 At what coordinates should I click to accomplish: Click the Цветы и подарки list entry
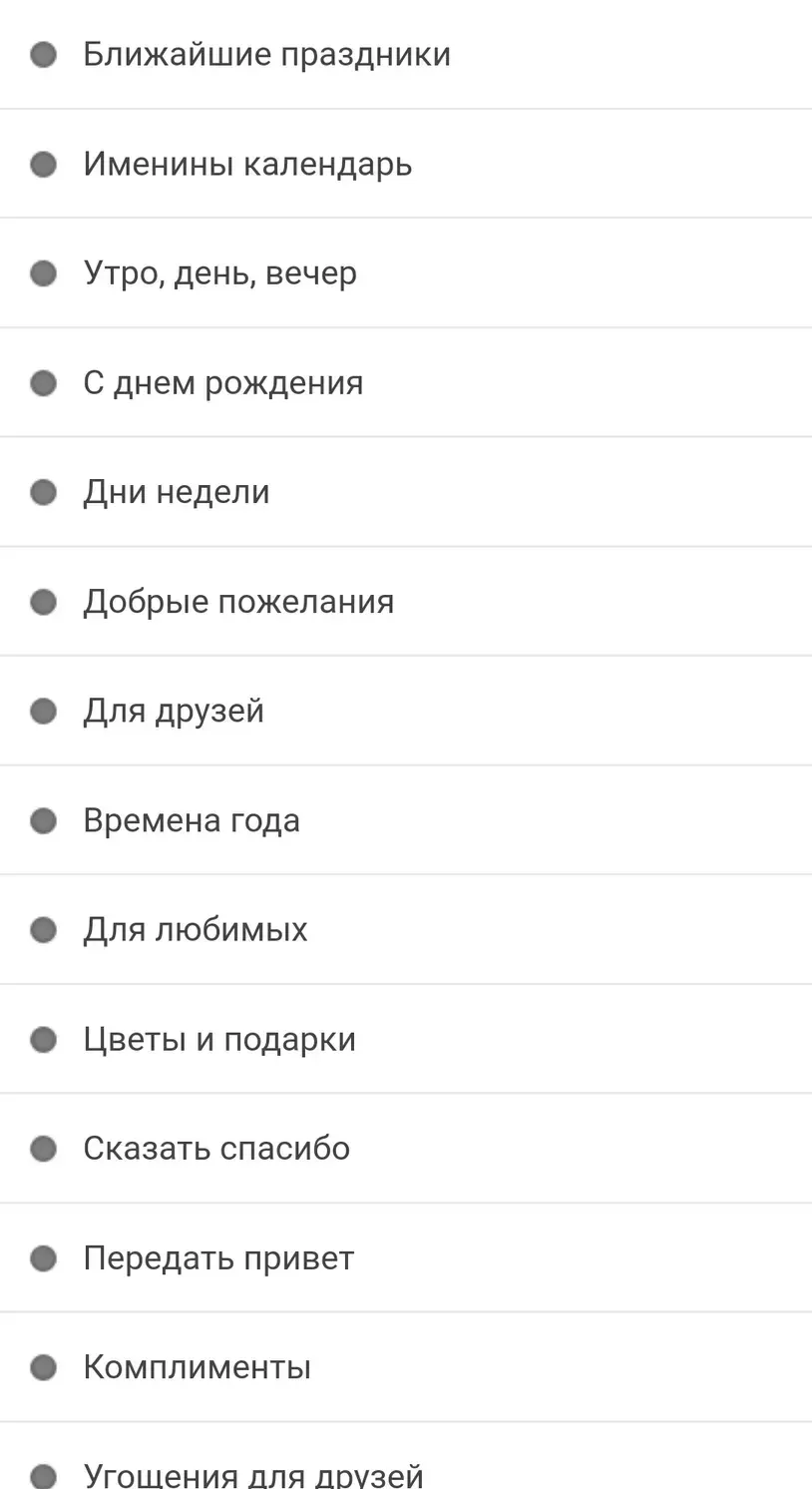(218, 1039)
